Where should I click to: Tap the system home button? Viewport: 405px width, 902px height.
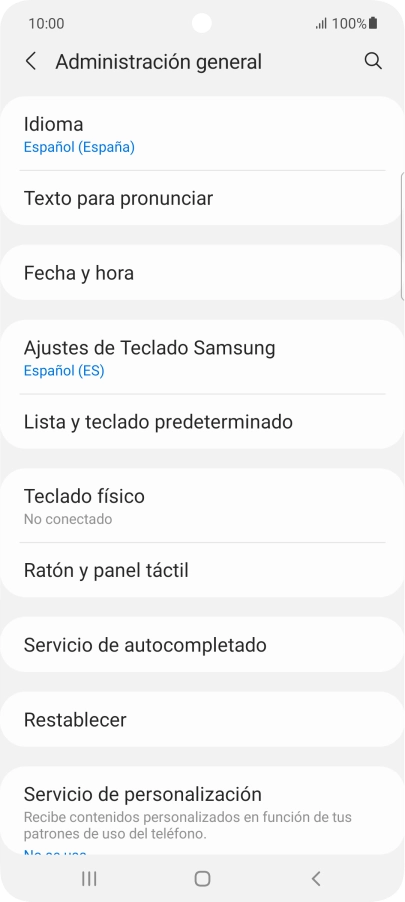202,878
